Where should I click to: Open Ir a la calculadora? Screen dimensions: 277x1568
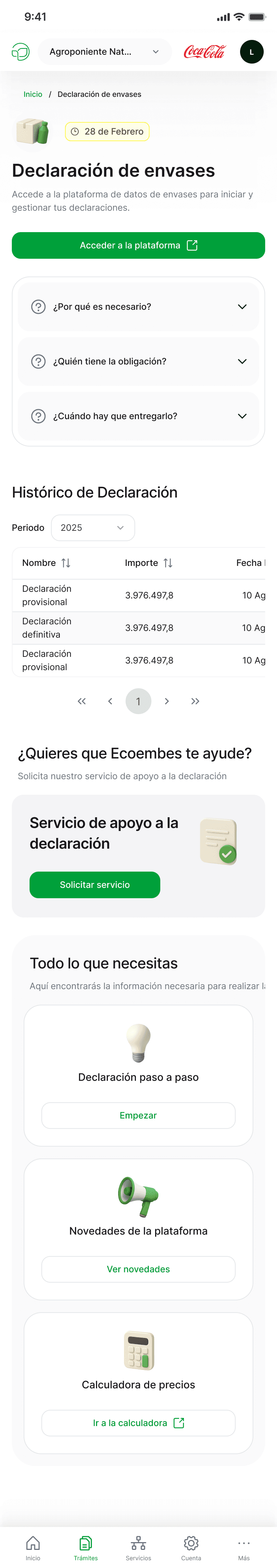point(138,1422)
